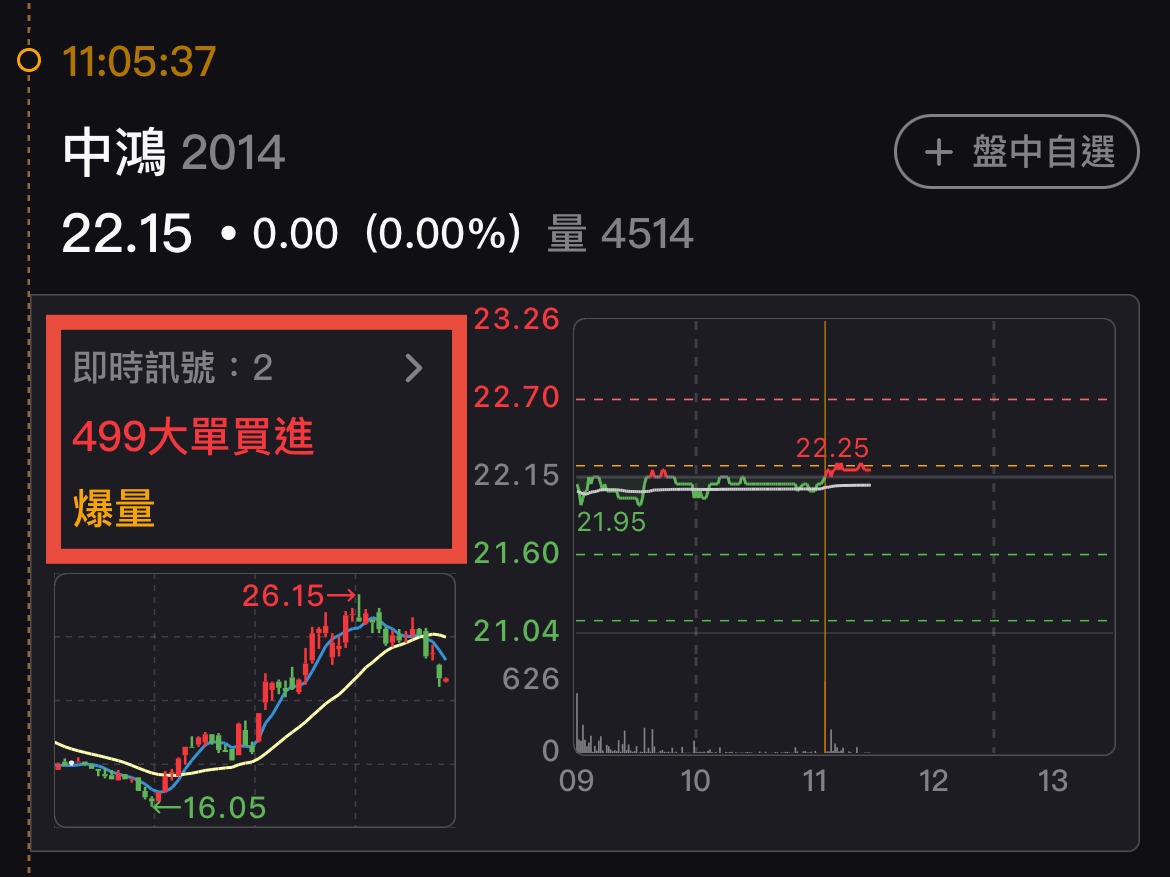The height and width of the screenshot is (877, 1170).
Task: Add 中鴻 to 盤中自選 watchlist
Action: click(x=1016, y=152)
